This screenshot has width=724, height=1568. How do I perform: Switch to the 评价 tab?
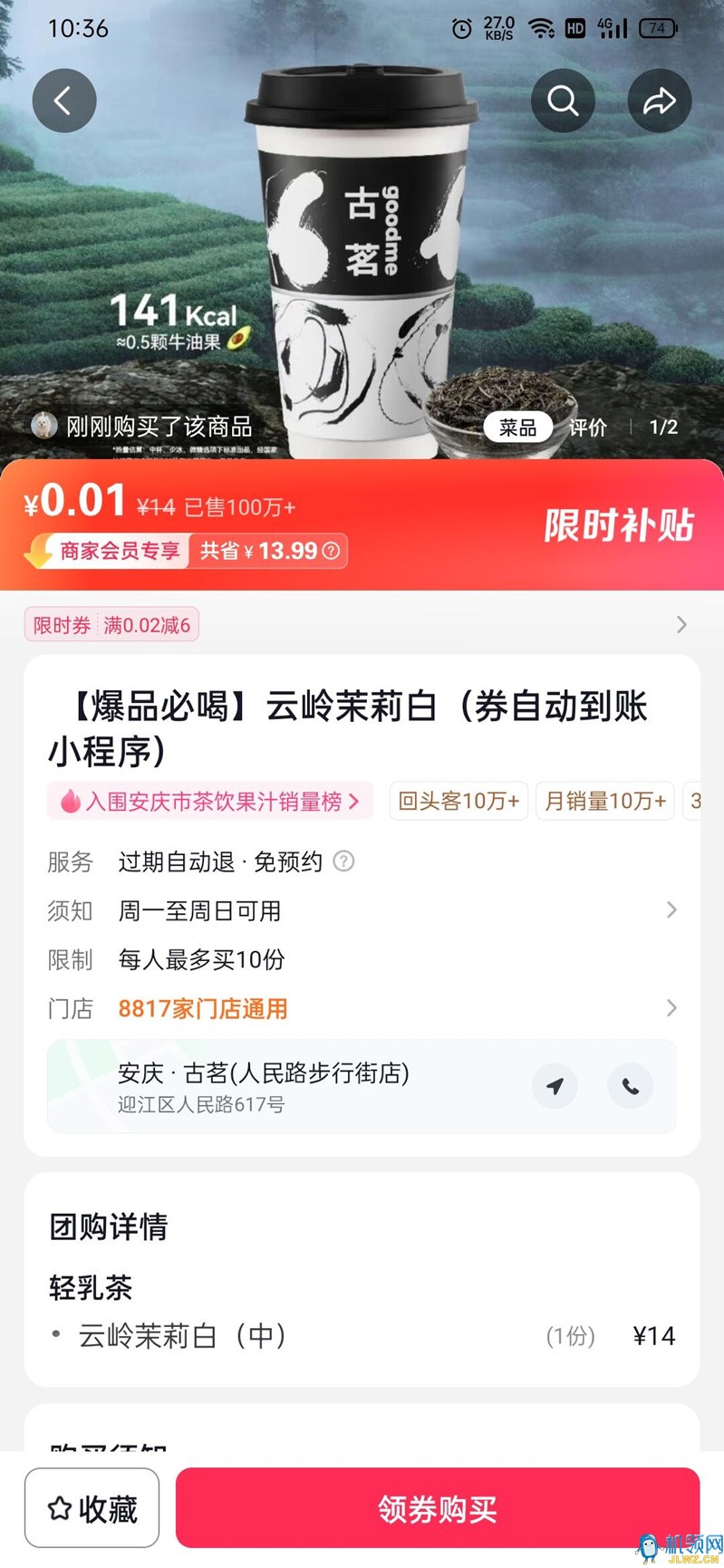click(x=587, y=428)
